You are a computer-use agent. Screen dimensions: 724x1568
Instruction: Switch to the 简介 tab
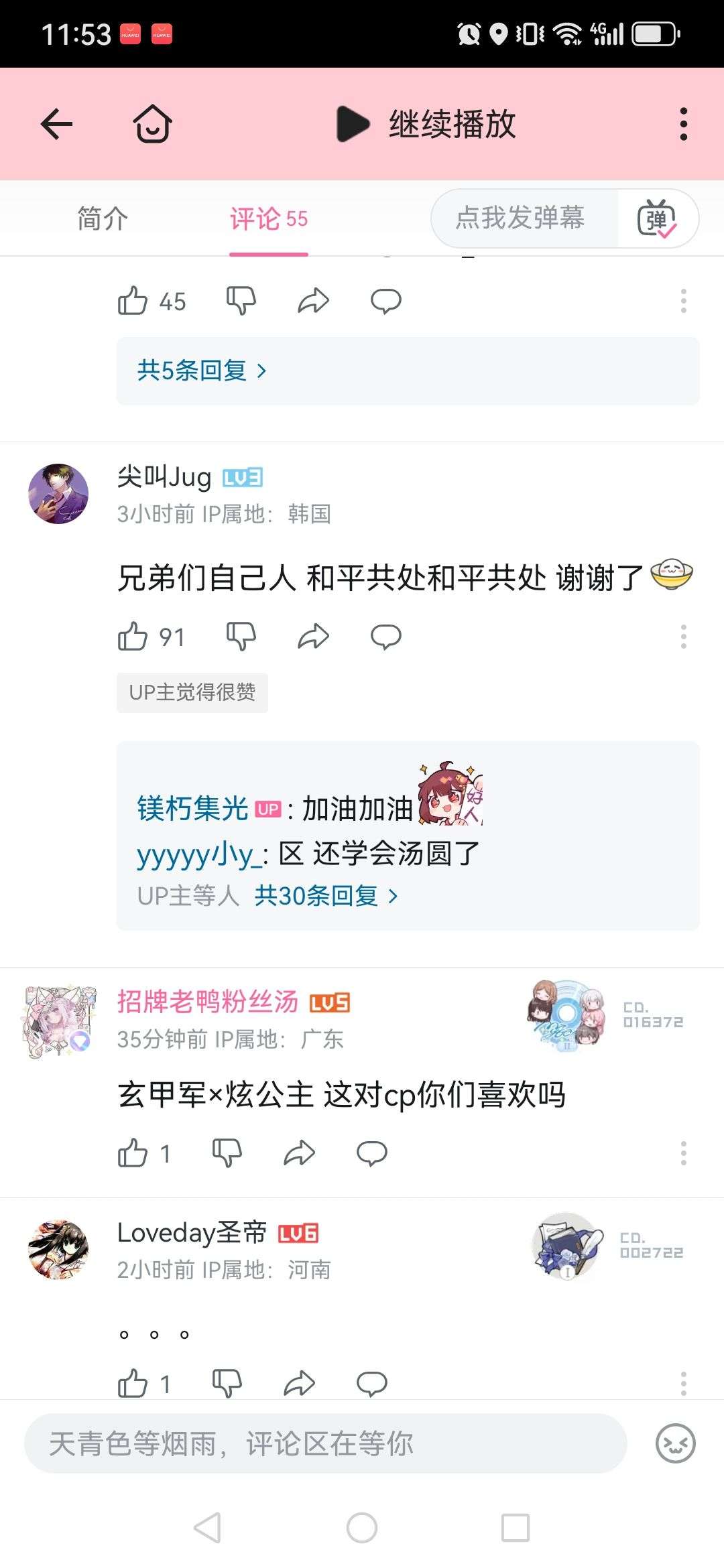[102, 218]
